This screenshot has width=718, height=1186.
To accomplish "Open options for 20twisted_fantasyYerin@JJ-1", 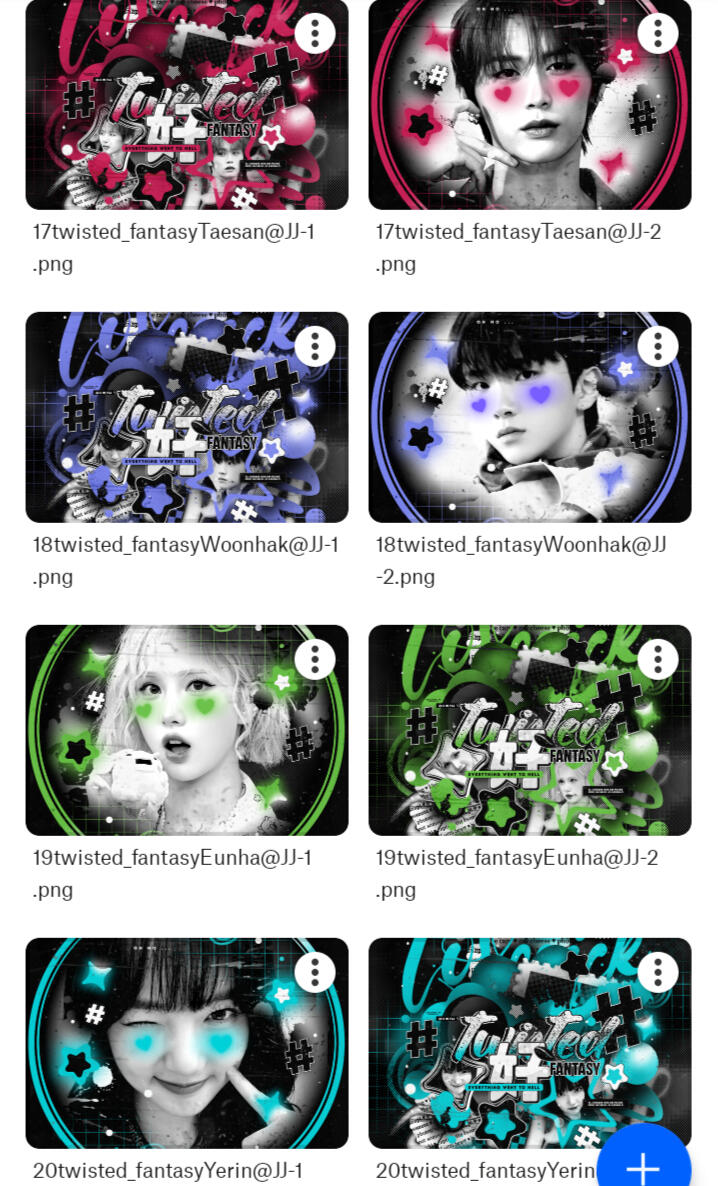I will coord(315,972).
